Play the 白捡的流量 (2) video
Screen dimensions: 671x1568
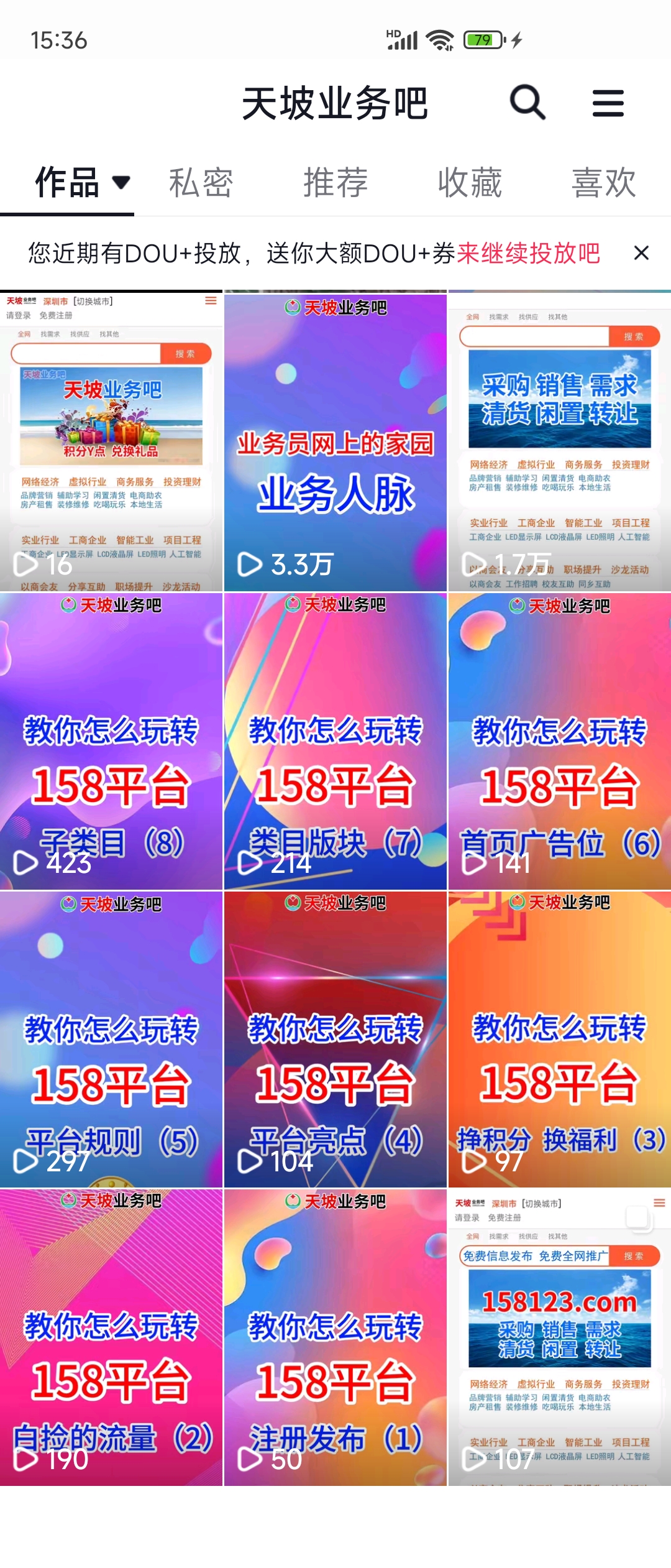111,1337
